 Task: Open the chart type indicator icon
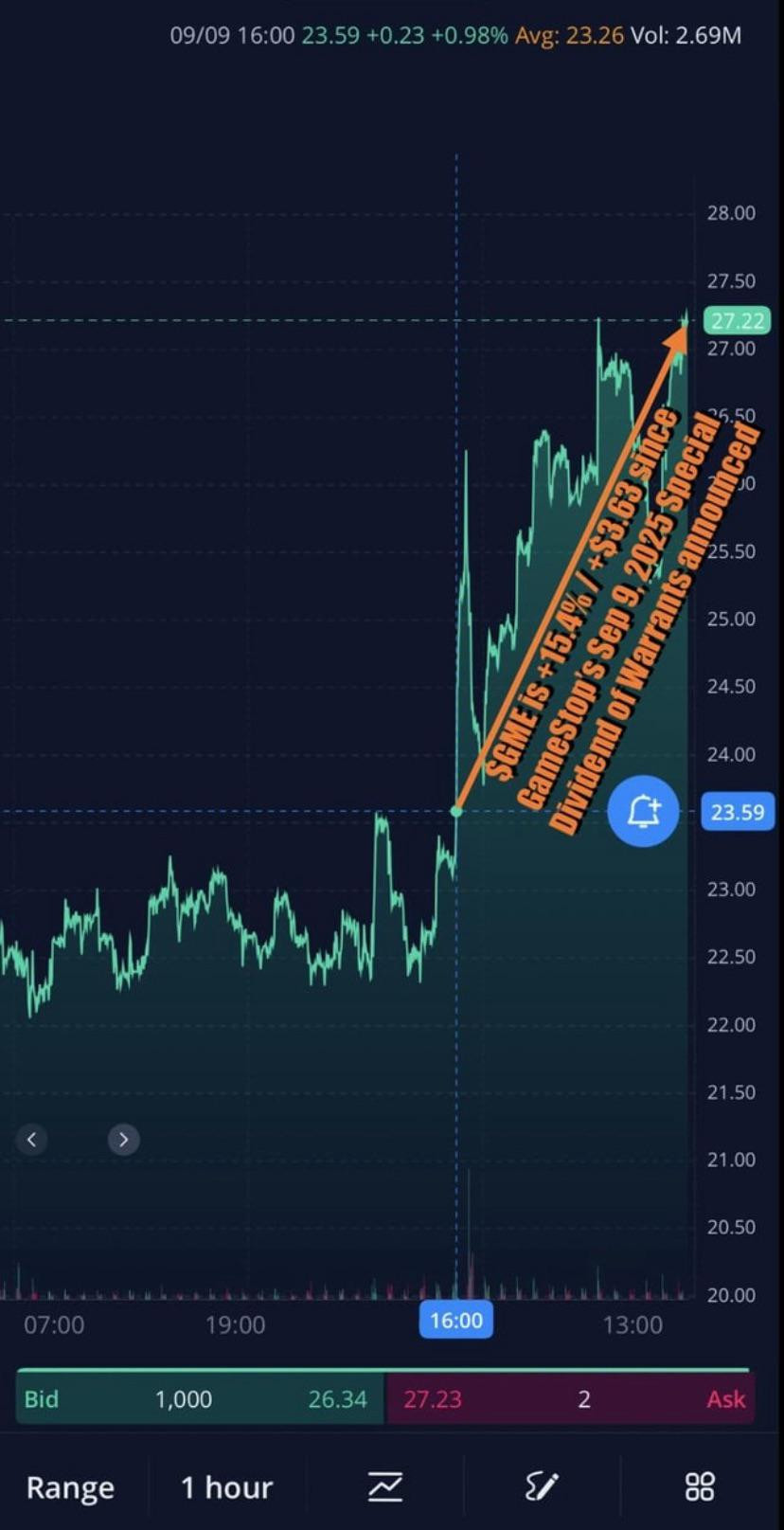(384, 1486)
